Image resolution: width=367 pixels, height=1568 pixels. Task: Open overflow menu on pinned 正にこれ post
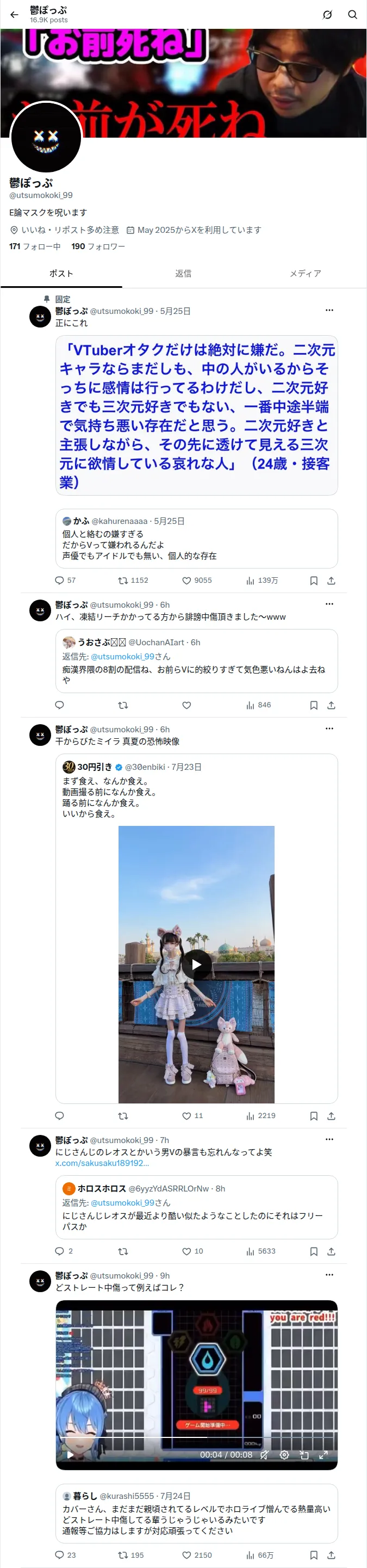(x=329, y=311)
